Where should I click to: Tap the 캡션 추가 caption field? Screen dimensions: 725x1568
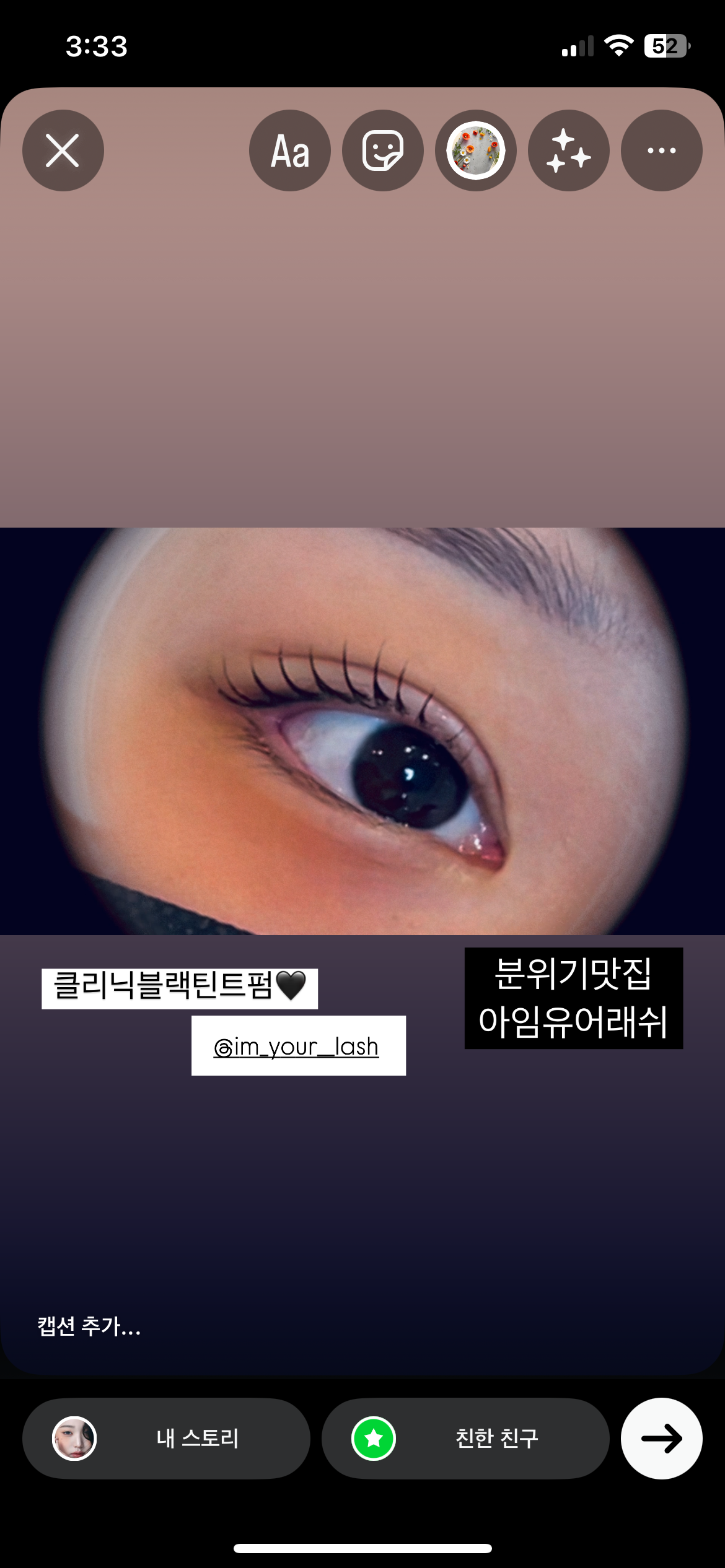(90, 1326)
